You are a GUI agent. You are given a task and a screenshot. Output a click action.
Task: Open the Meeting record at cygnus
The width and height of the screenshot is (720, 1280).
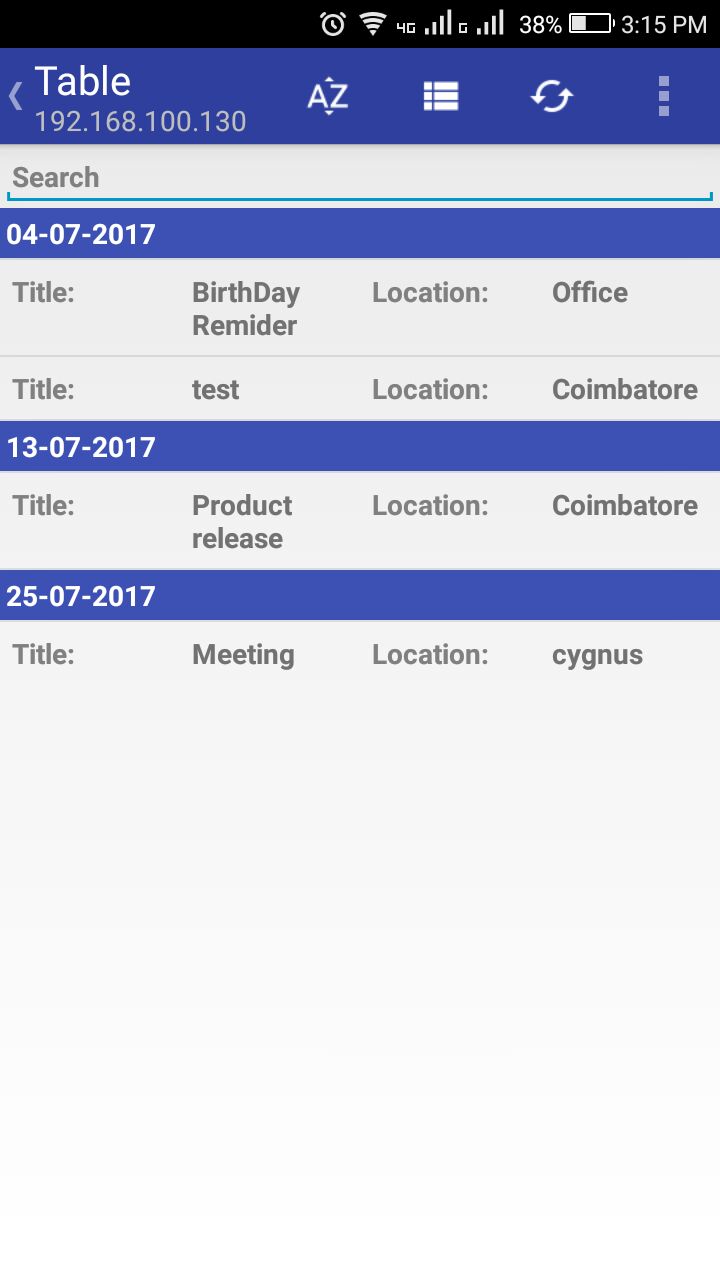coord(360,654)
